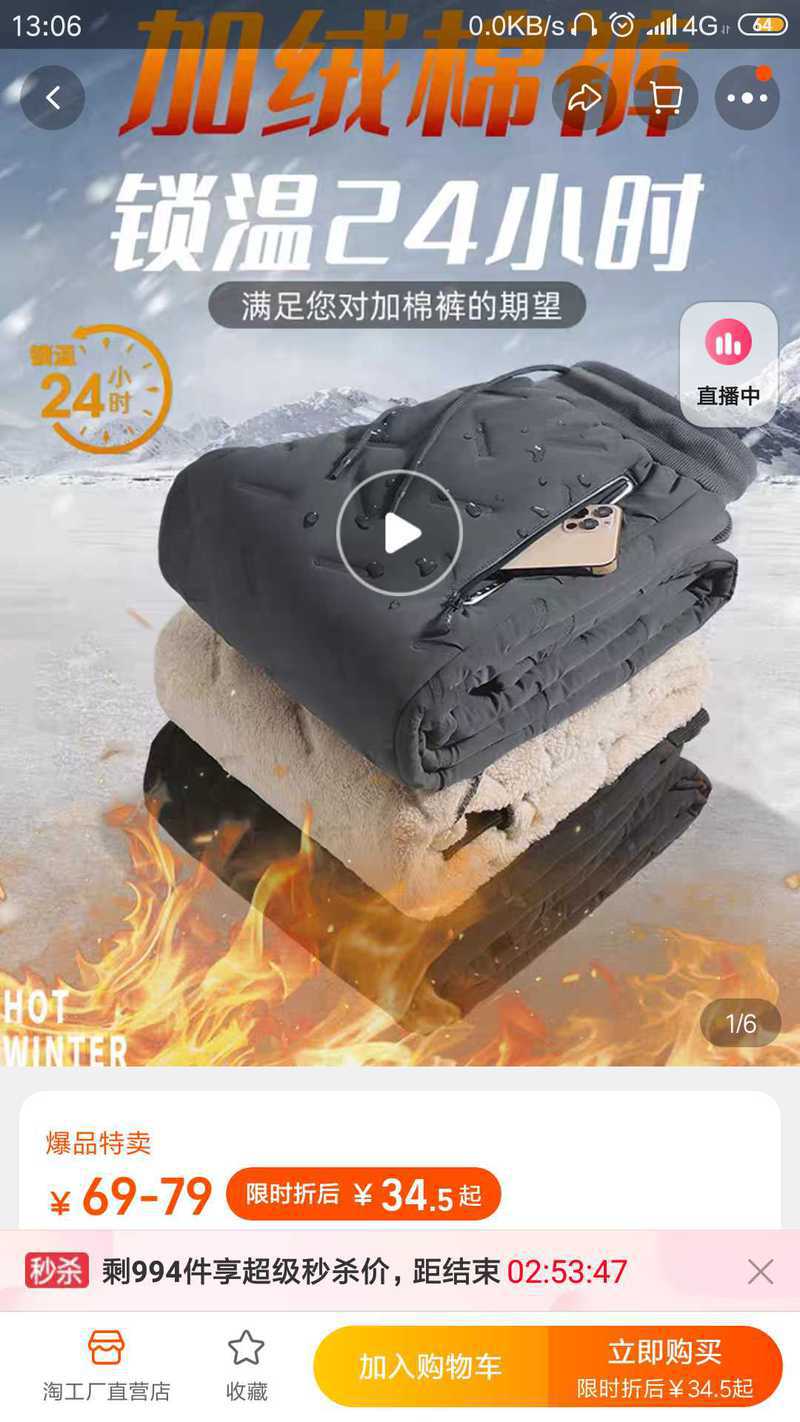Buy now with 立即购买
The height and width of the screenshot is (1422, 800).
point(665,1367)
